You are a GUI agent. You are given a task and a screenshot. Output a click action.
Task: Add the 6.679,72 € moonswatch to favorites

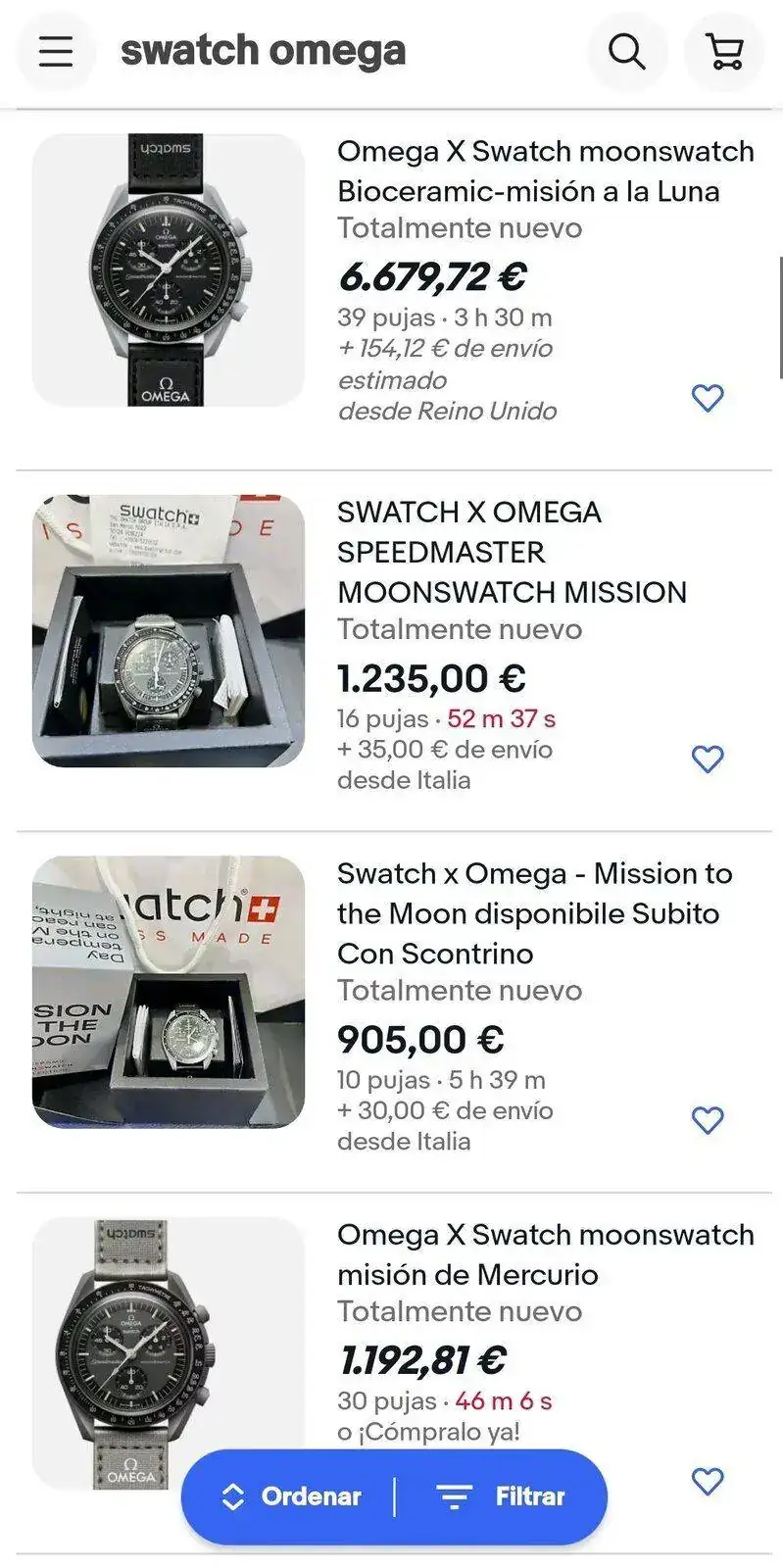[708, 398]
